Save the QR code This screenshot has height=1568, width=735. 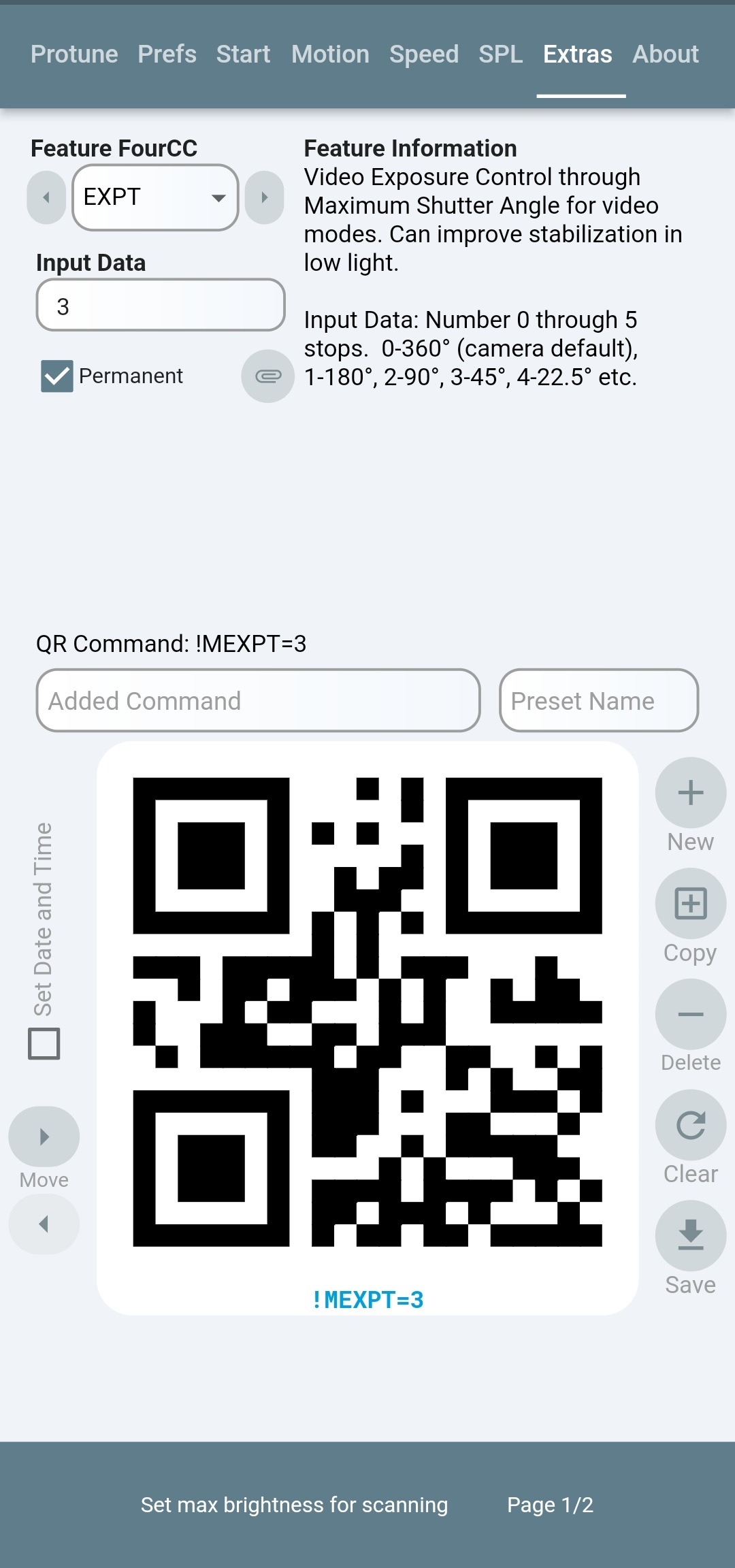pos(690,1235)
